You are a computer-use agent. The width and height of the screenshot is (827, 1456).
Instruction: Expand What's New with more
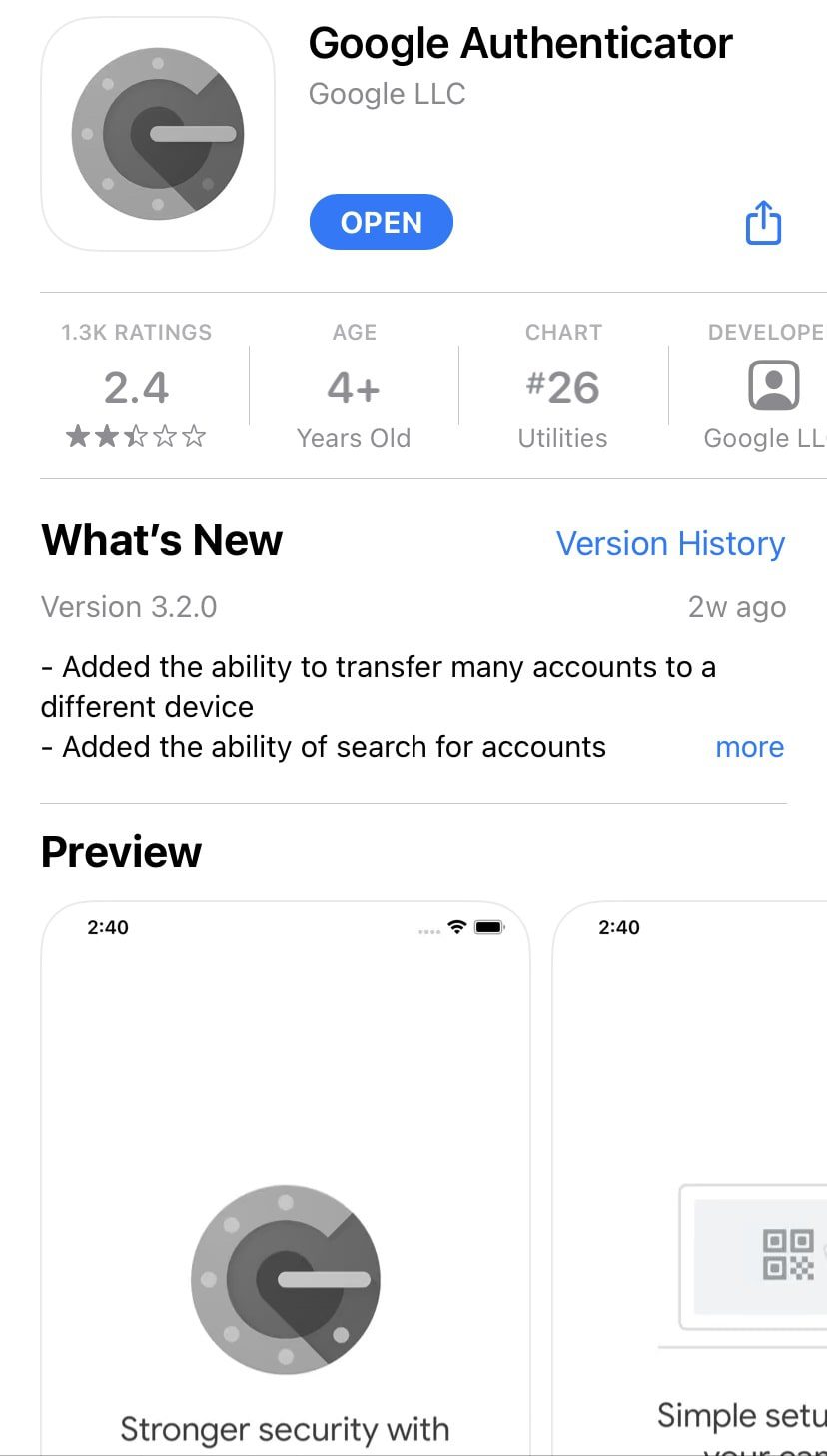749,747
